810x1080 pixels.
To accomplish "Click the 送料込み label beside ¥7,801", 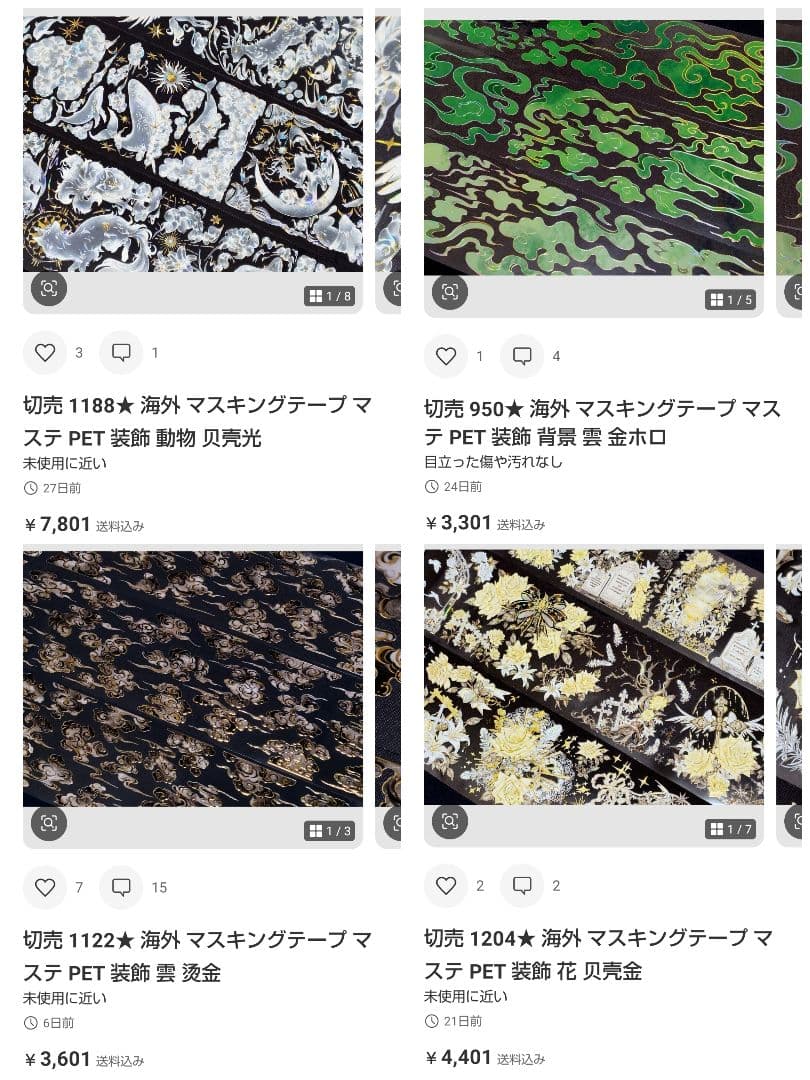I will 121,524.
